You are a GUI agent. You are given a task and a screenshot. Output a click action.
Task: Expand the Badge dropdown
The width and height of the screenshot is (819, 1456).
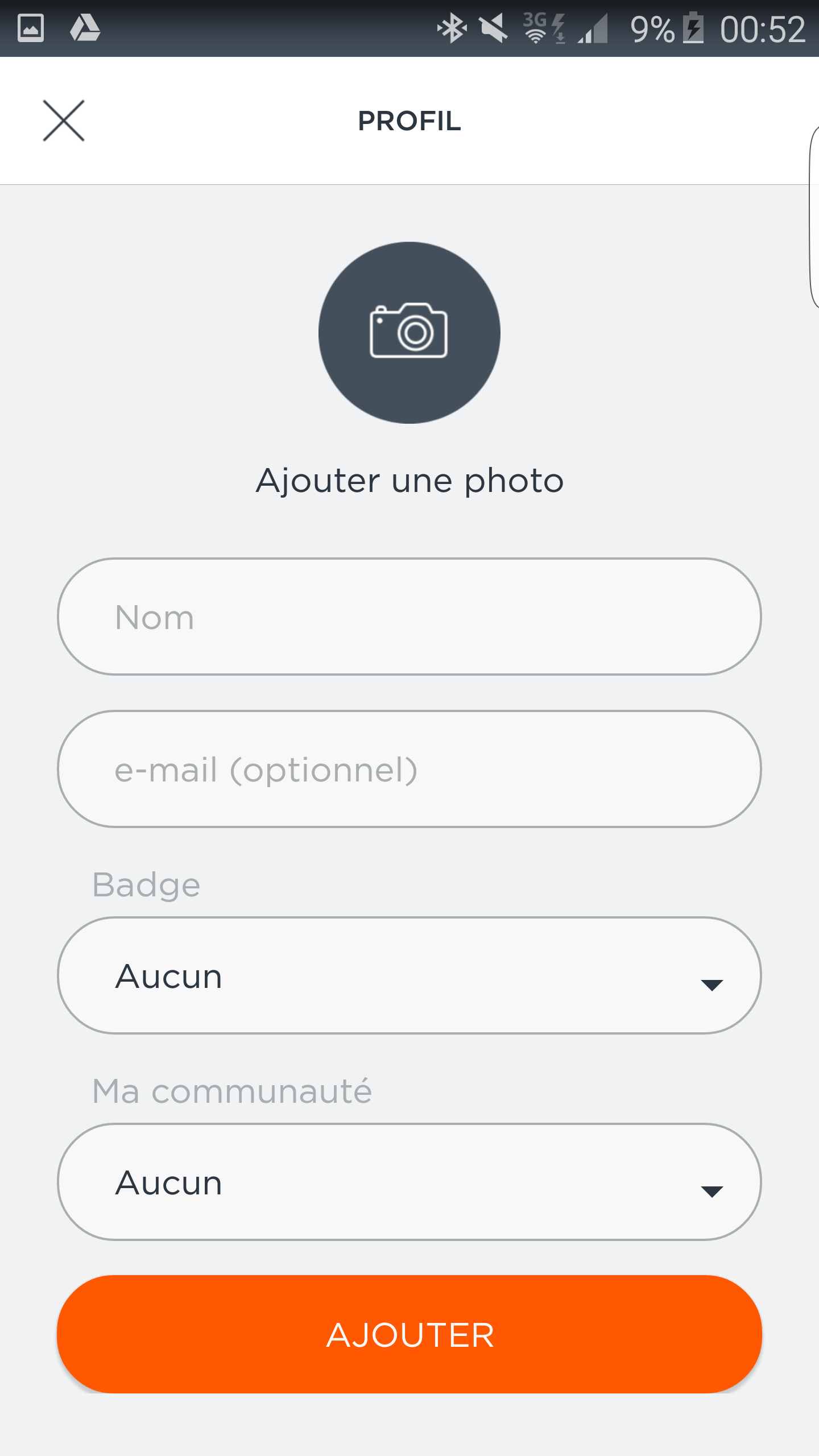409,975
